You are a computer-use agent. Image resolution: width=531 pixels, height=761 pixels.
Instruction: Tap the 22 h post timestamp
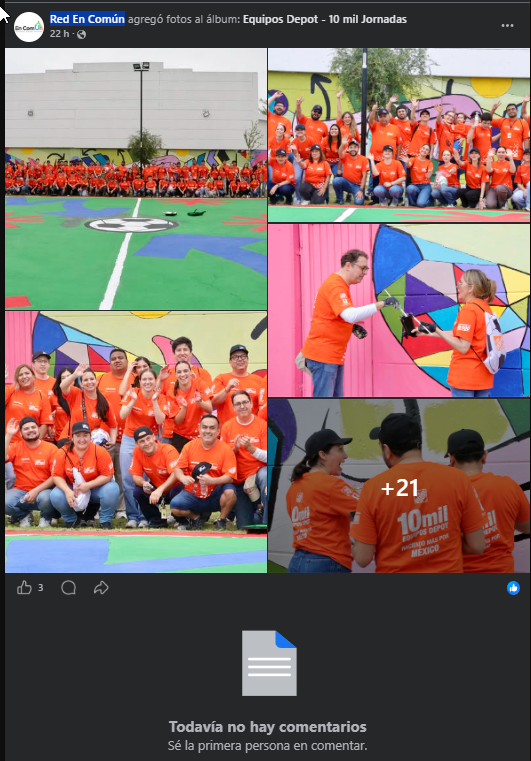[59, 33]
